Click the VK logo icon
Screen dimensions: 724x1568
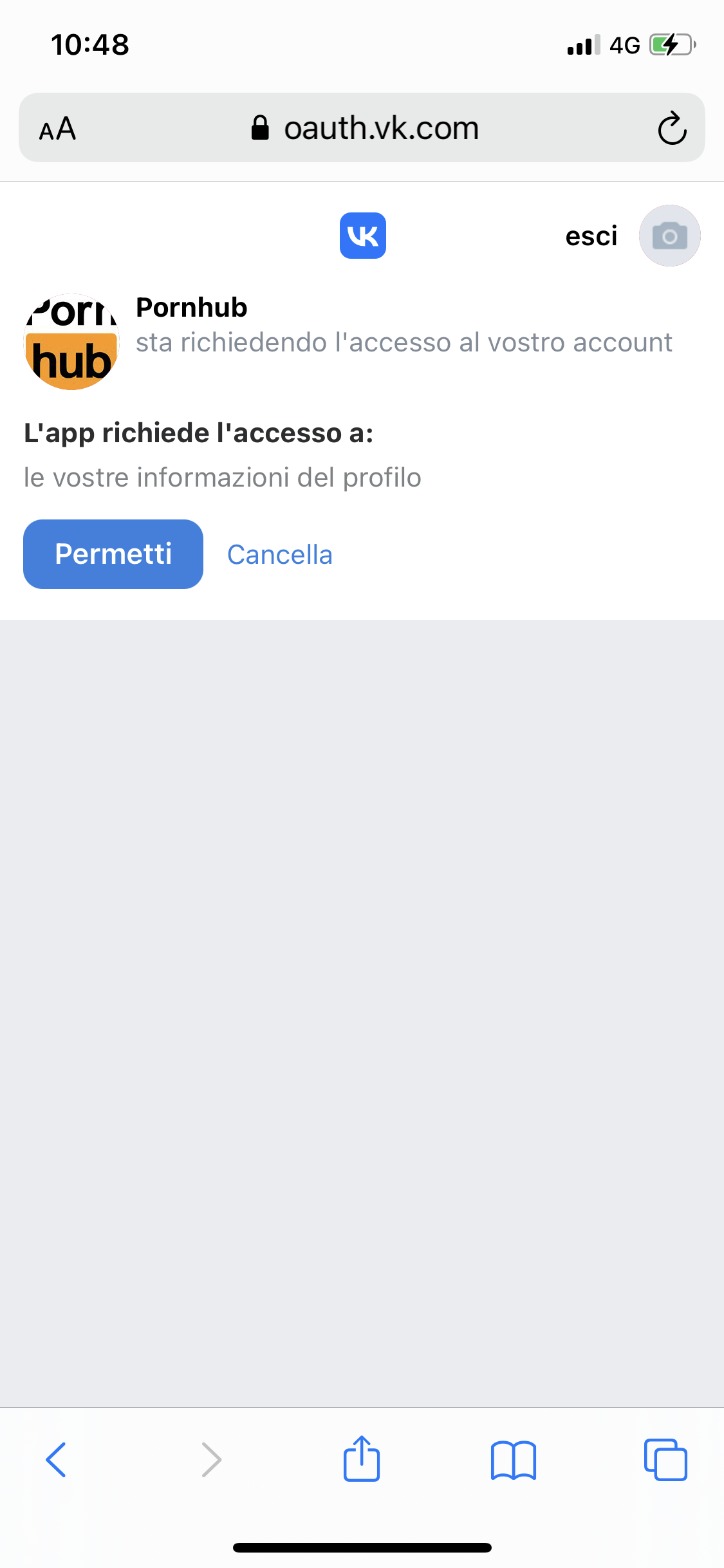362,236
